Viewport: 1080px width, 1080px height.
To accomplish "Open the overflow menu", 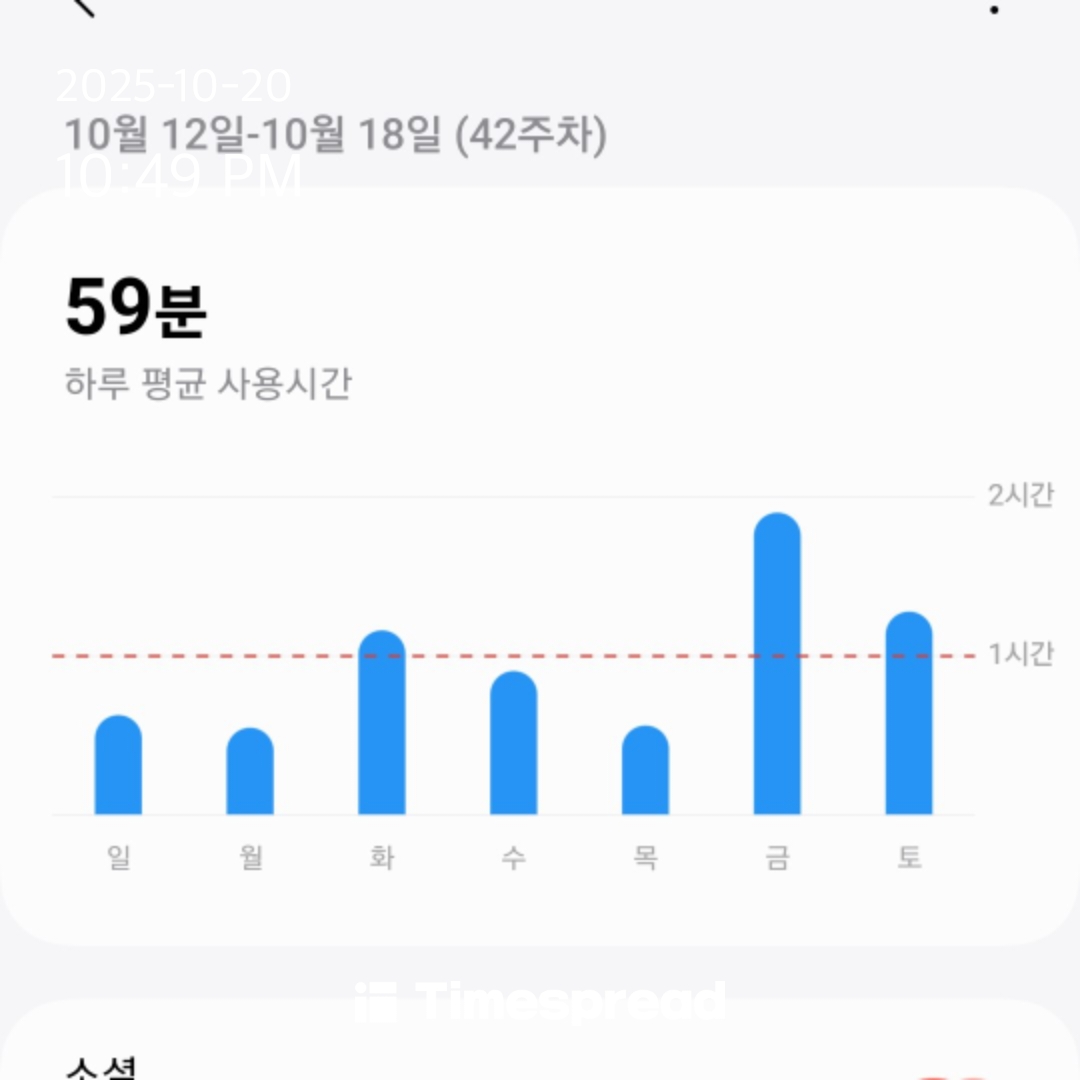I will pyautogui.click(x=994, y=7).
